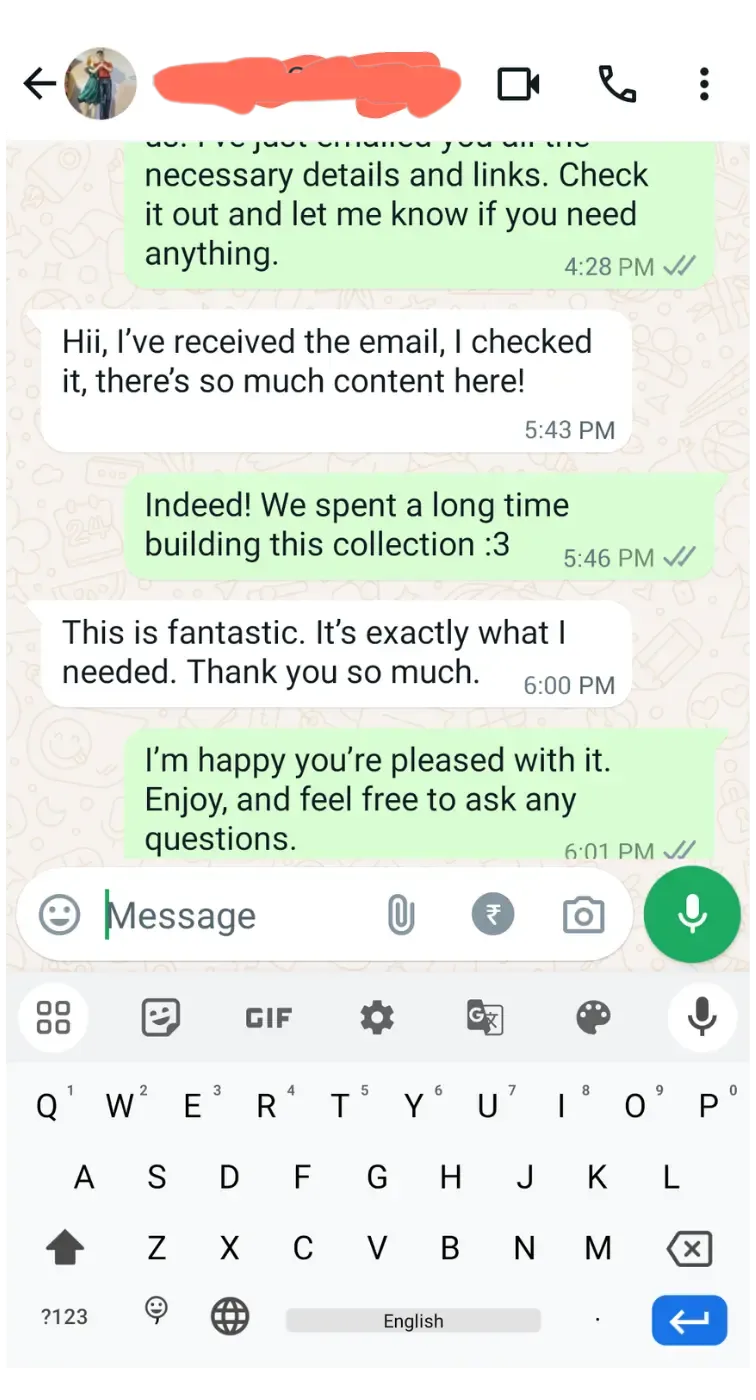
Task: Open the keyboard sticker panel
Action: coord(160,1018)
